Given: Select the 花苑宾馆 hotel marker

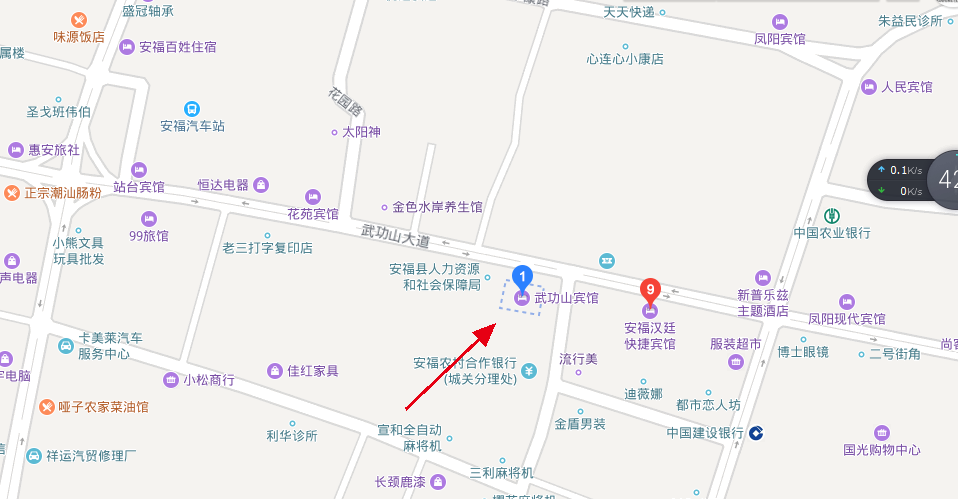Looking at the screenshot, I should (x=313, y=196).
